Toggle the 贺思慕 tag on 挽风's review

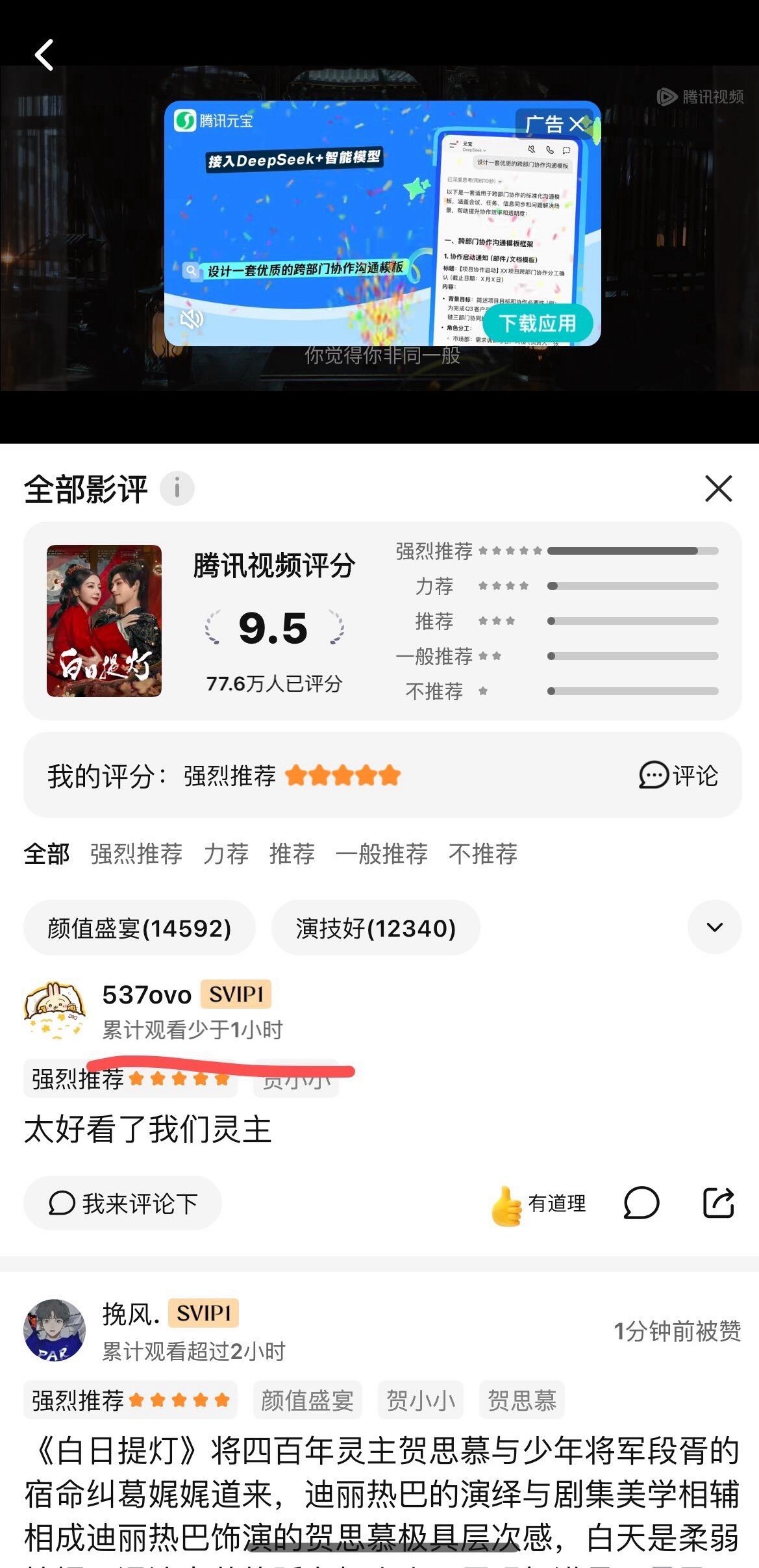(521, 1400)
